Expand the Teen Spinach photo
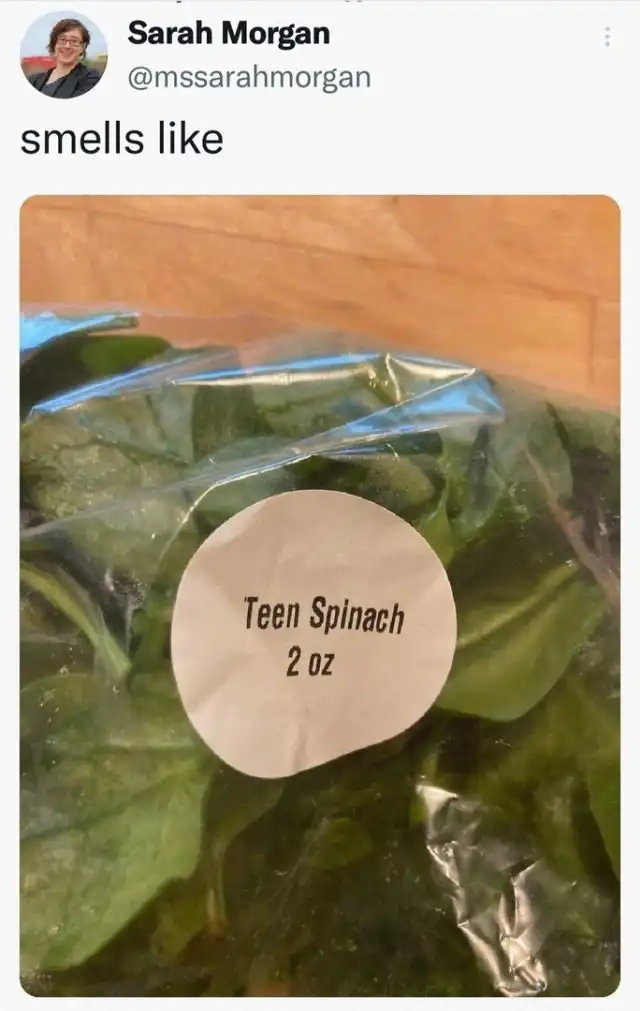 [320, 595]
